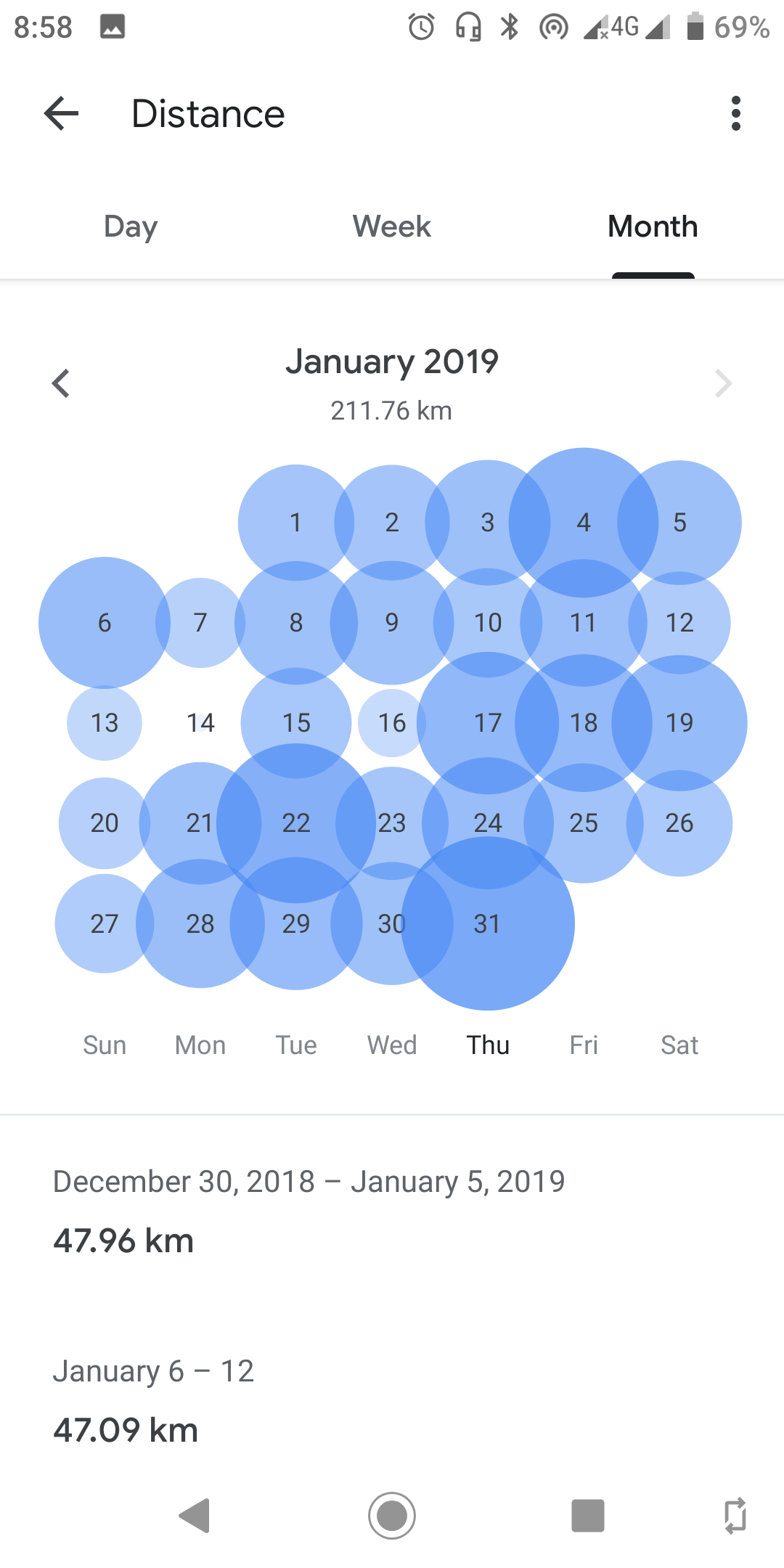Tap the system home button

pos(392,1516)
